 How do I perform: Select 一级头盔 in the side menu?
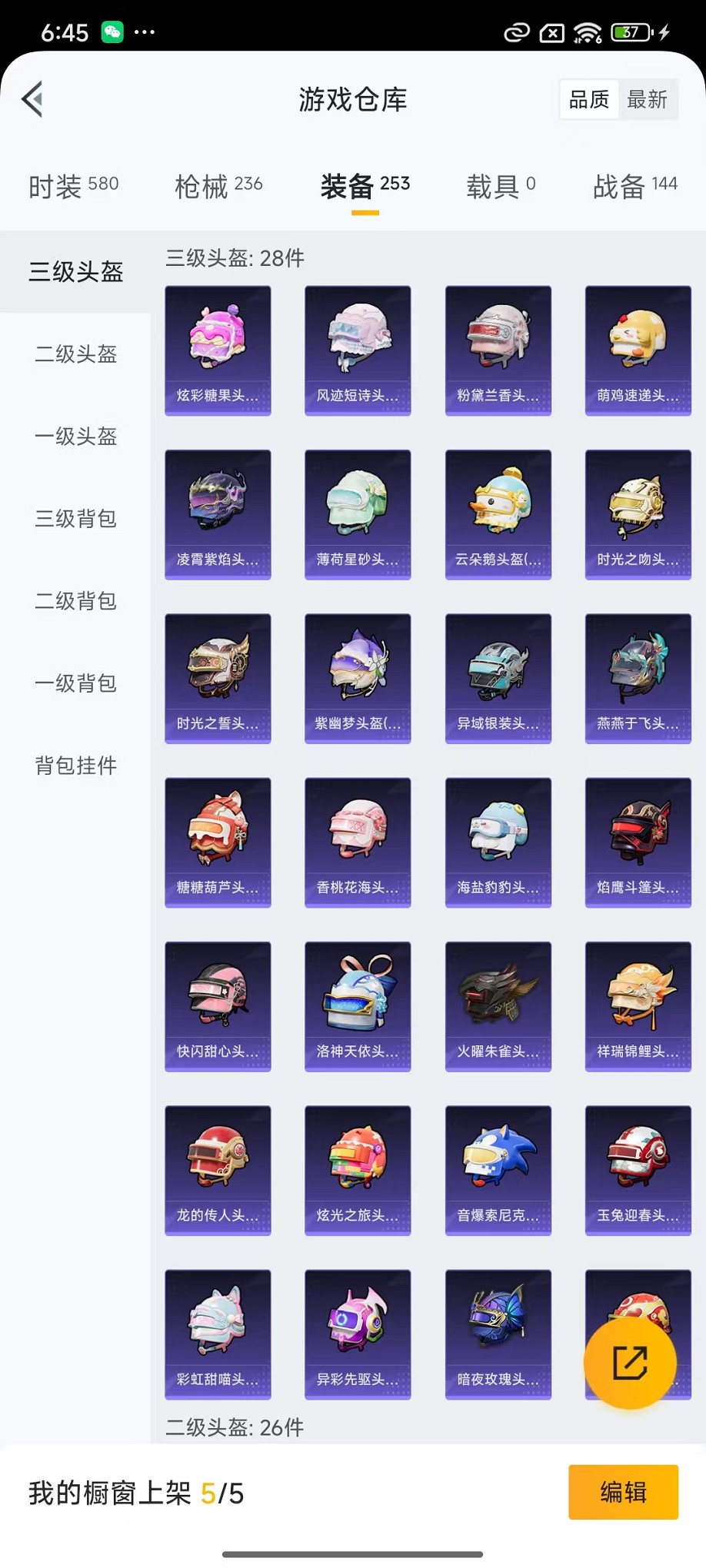point(75,437)
